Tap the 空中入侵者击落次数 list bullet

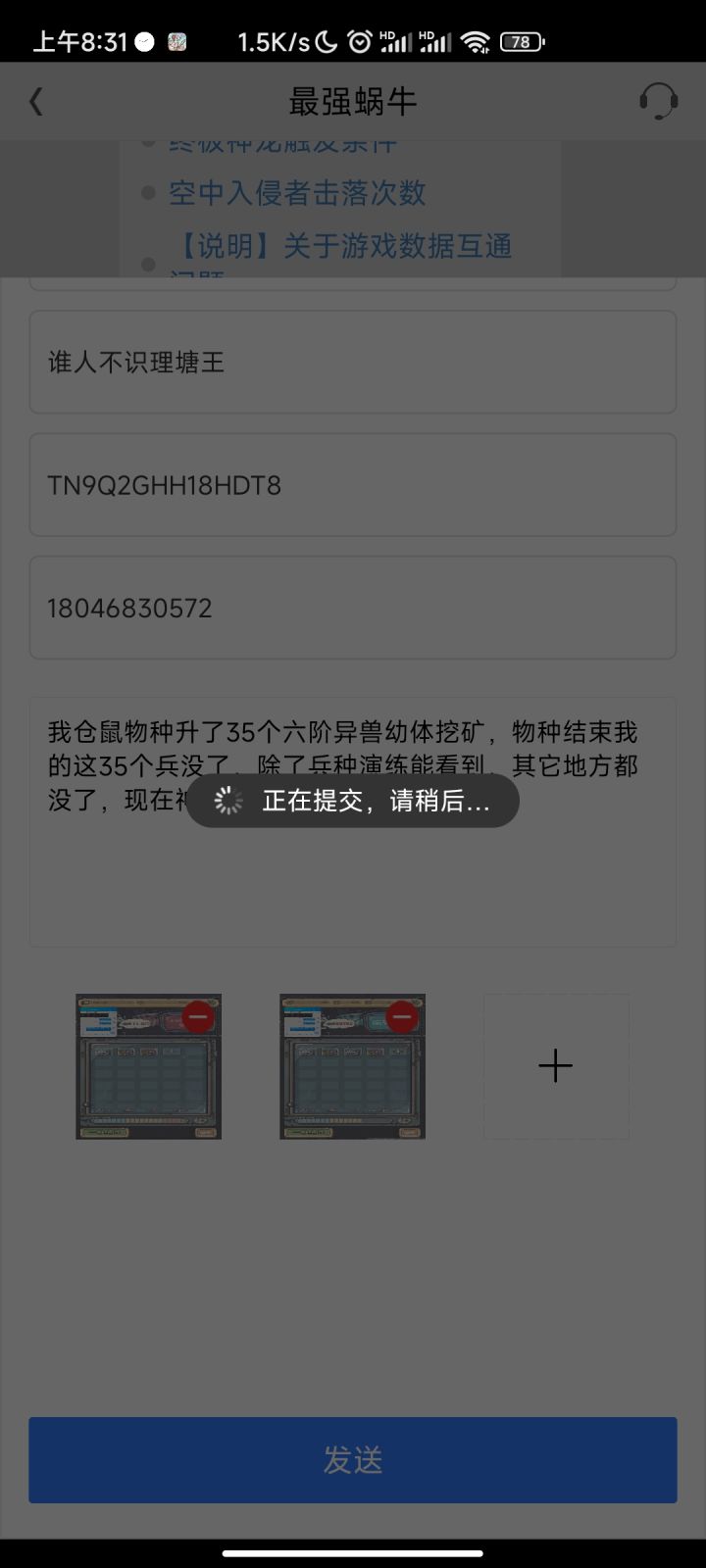[x=146, y=193]
